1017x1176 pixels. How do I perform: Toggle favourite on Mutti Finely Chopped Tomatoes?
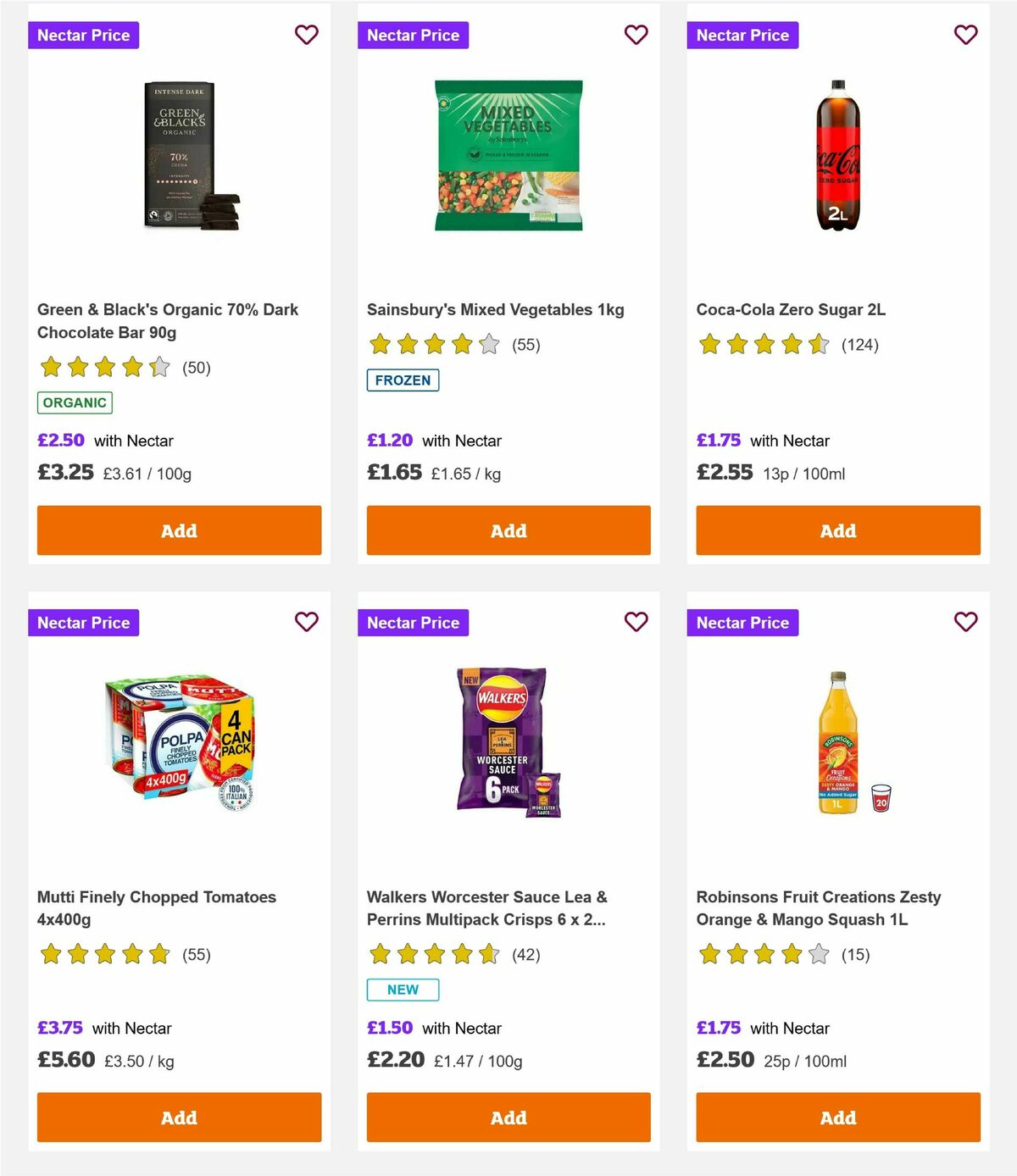(306, 621)
